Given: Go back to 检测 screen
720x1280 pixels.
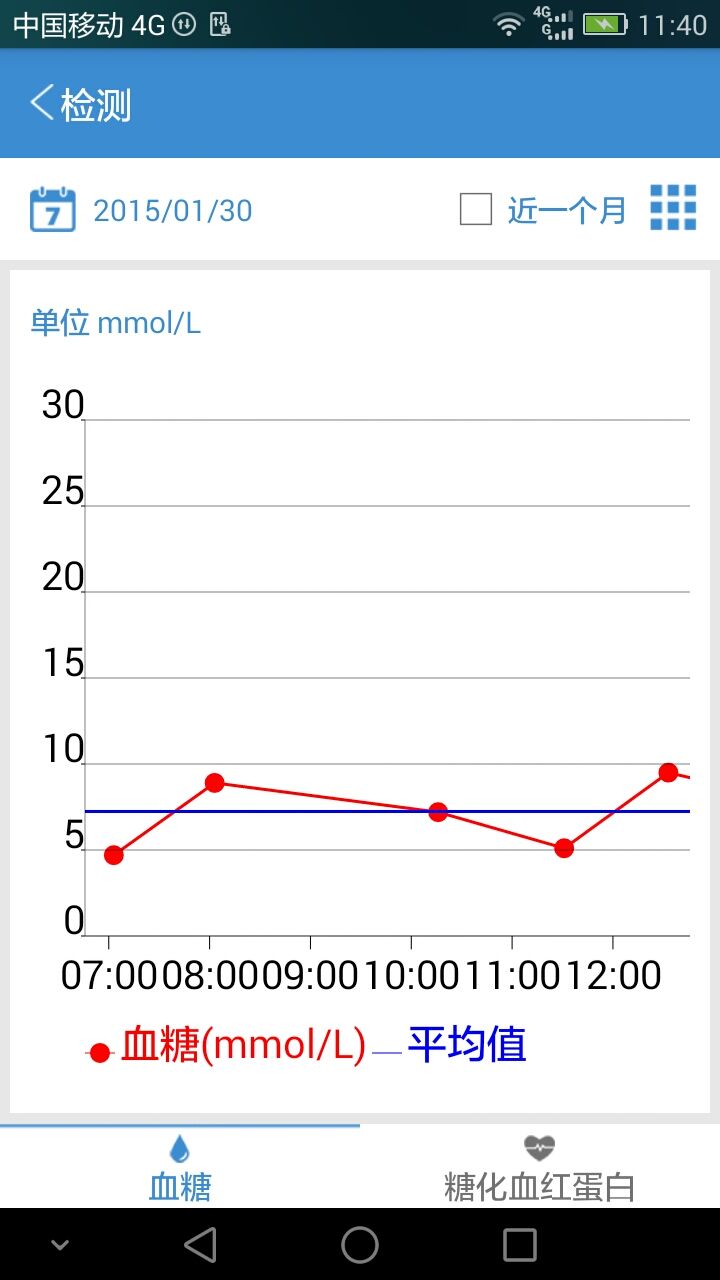Looking at the screenshot, I should pos(80,104).
